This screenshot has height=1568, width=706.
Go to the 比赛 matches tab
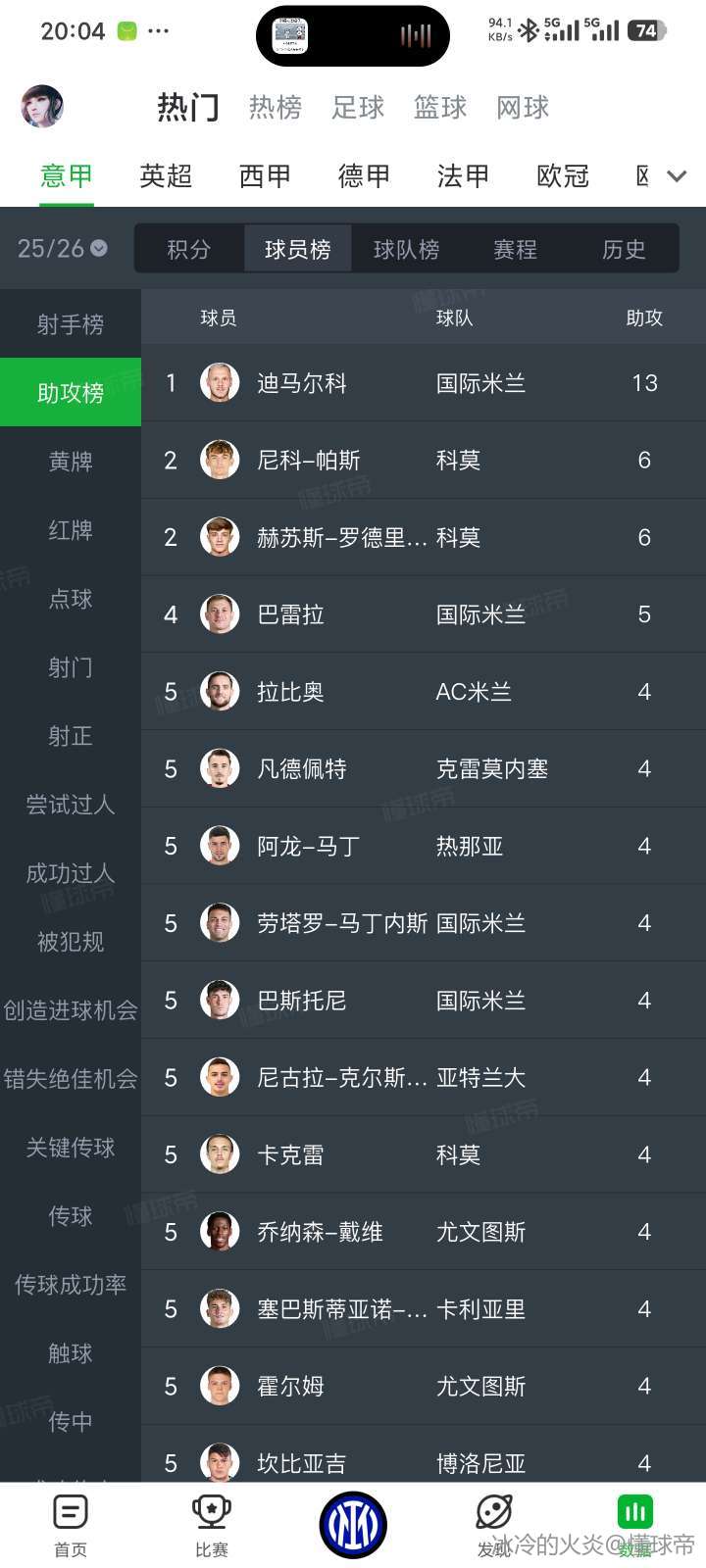(211, 1525)
